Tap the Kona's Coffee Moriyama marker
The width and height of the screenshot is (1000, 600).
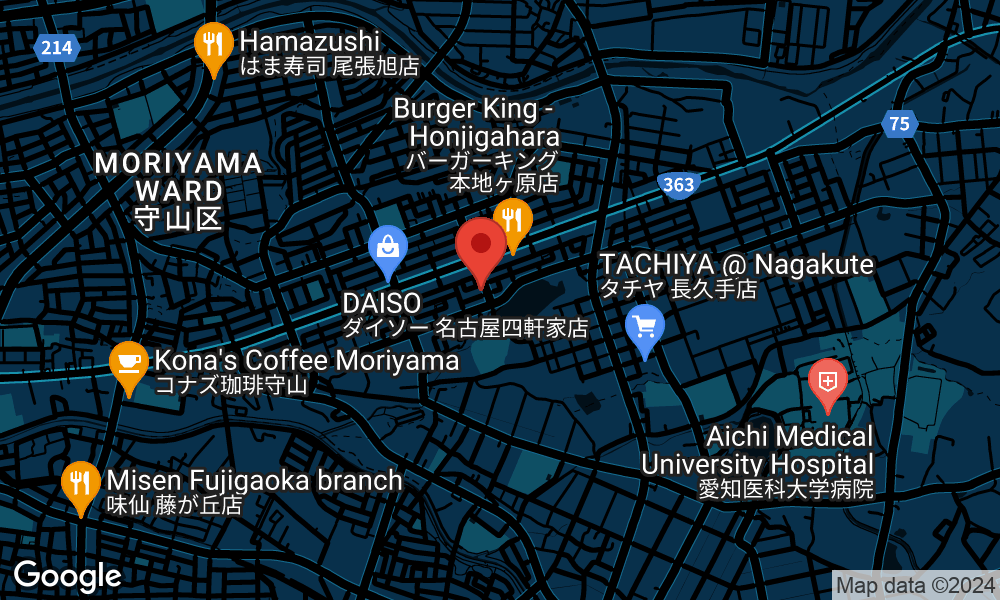coord(128,363)
